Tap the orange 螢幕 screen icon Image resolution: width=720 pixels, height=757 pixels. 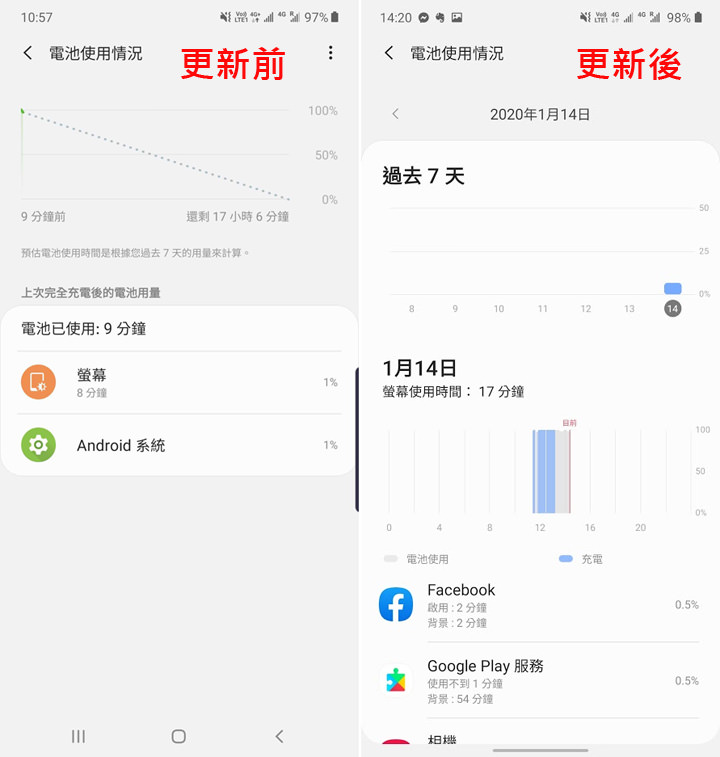click(x=37, y=380)
